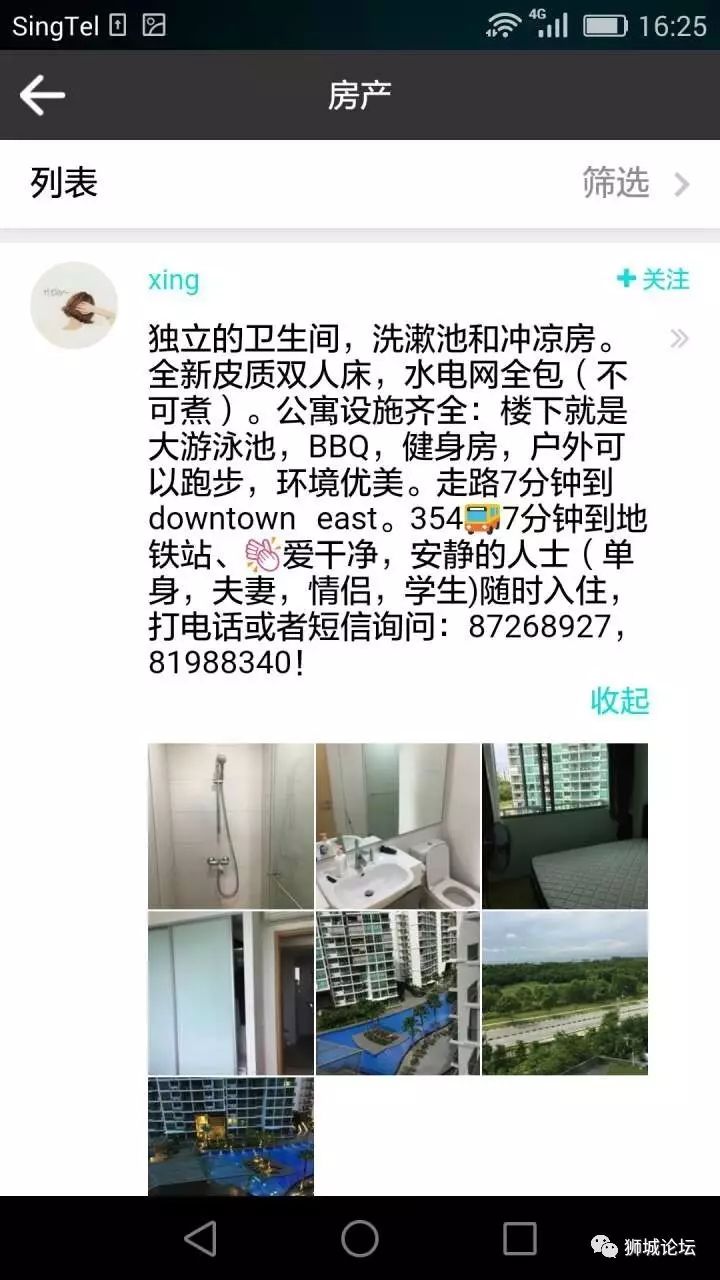Tap the 4G signal indicator
720x1280 pixels.
point(538,15)
